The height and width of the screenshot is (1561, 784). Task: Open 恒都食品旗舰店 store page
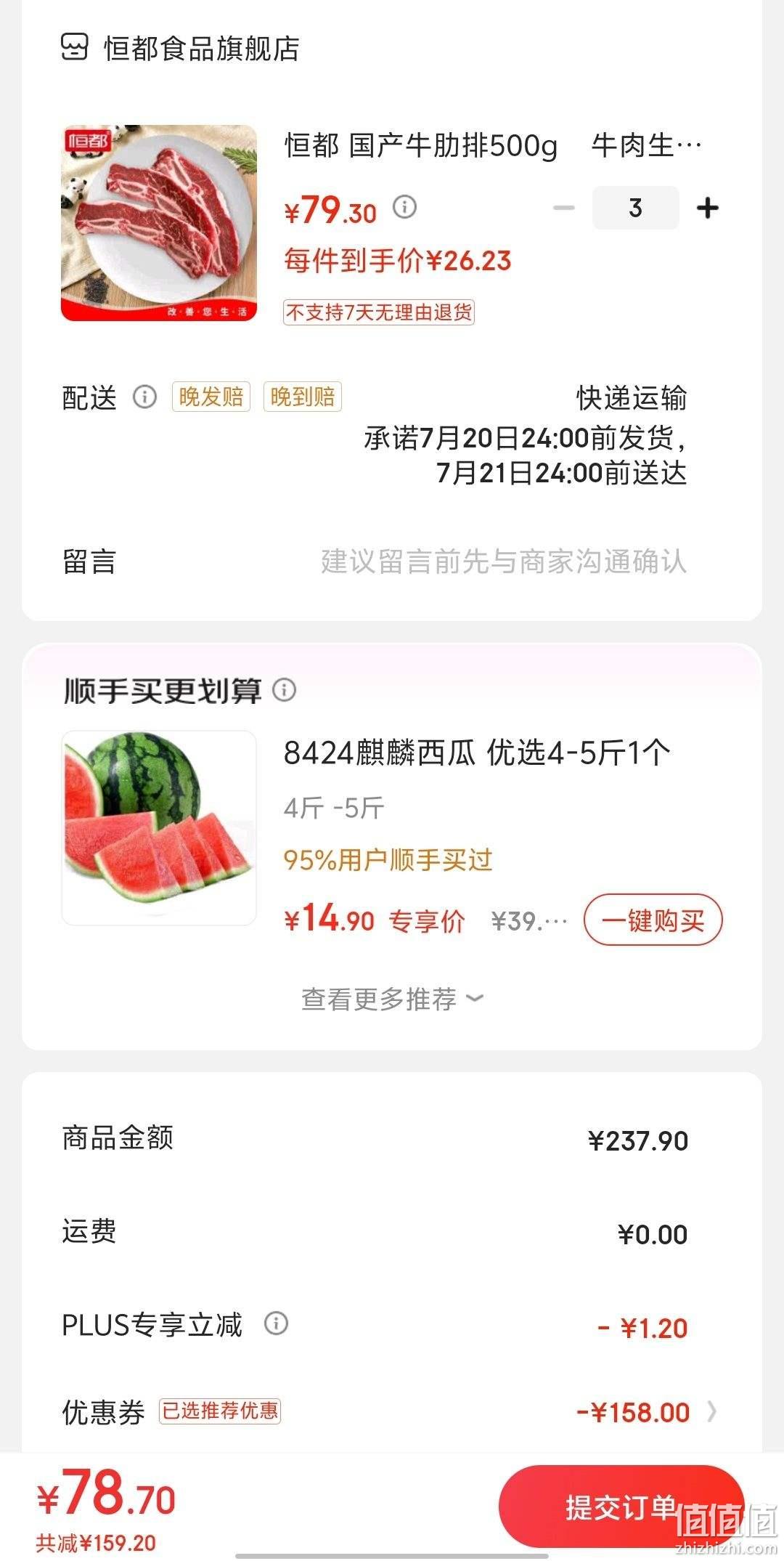[x=180, y=49]
